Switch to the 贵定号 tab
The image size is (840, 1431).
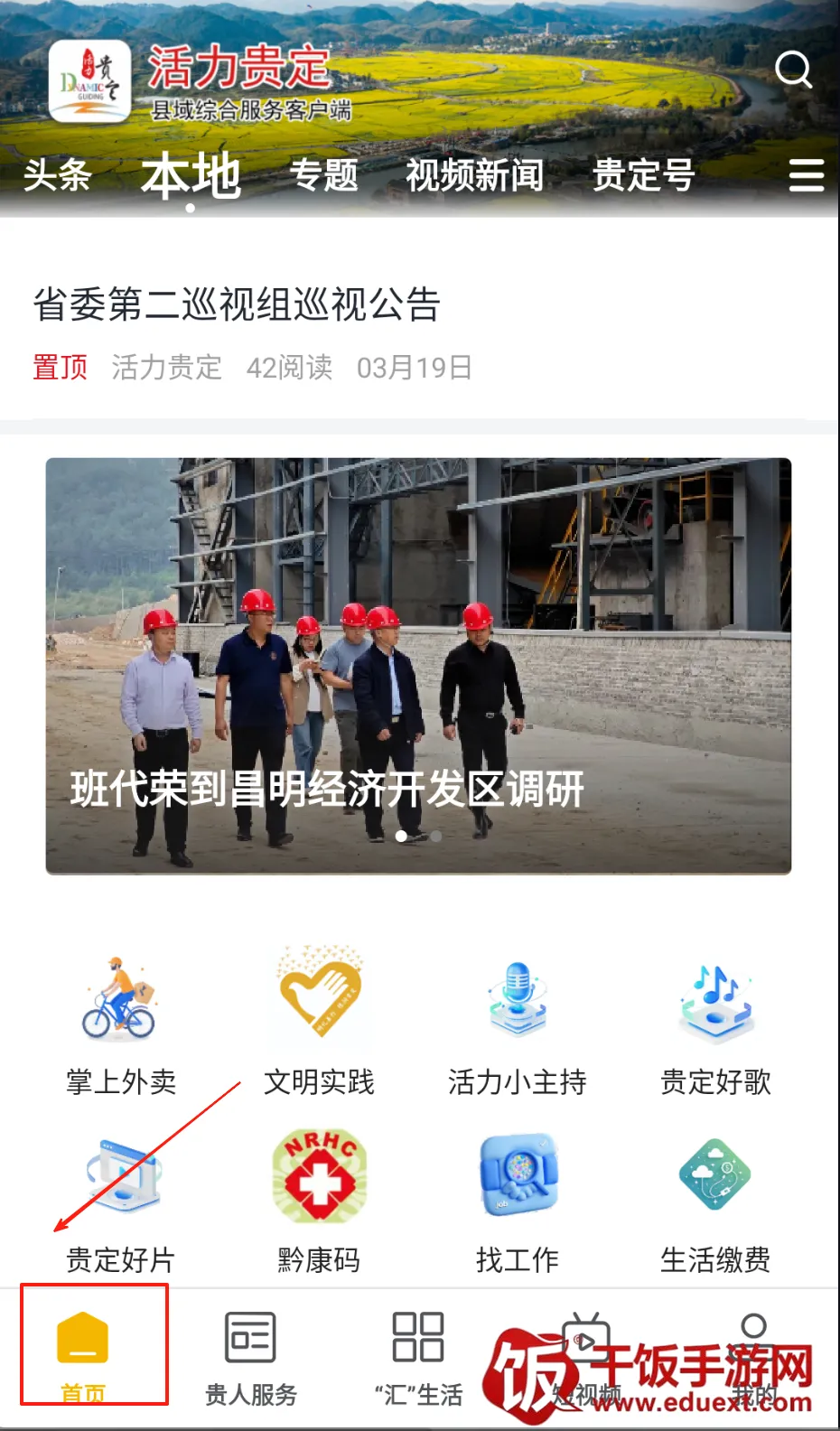[x=643, y=174]
